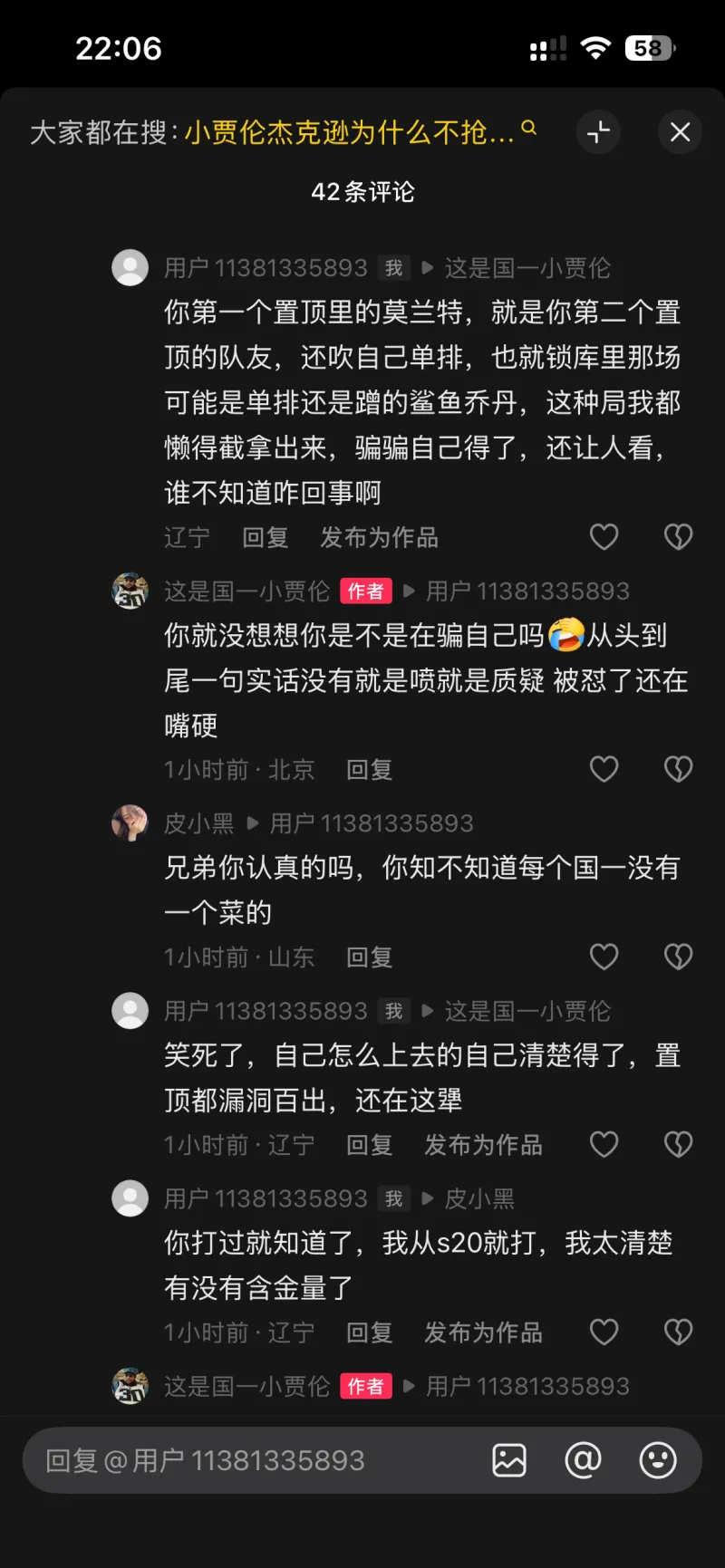This screenshot has width=725, height=1568.
Task: Close the comments panel
Action: tap(680, 132)
